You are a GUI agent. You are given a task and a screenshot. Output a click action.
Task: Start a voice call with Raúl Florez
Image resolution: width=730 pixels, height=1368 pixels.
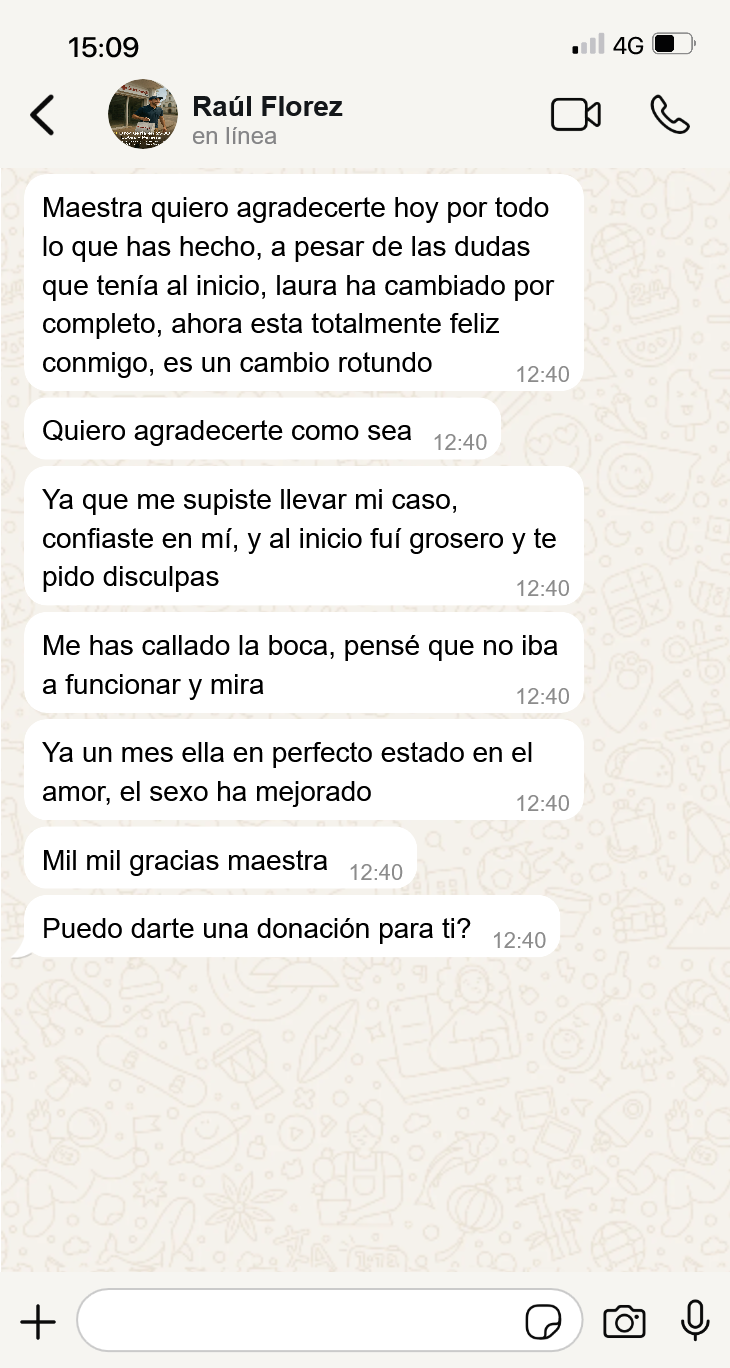669,115
